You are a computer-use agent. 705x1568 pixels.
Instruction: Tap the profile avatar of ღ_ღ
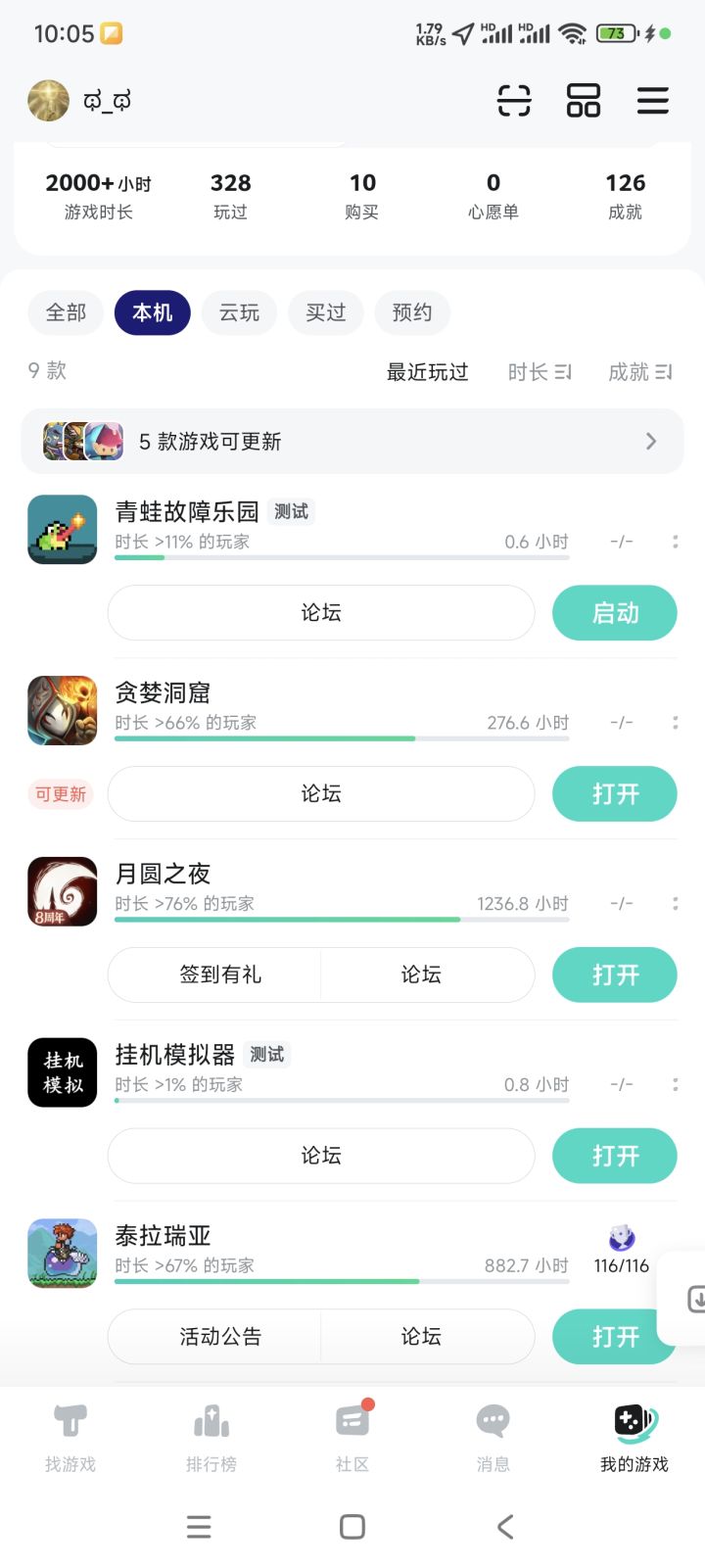coord(48,101)
